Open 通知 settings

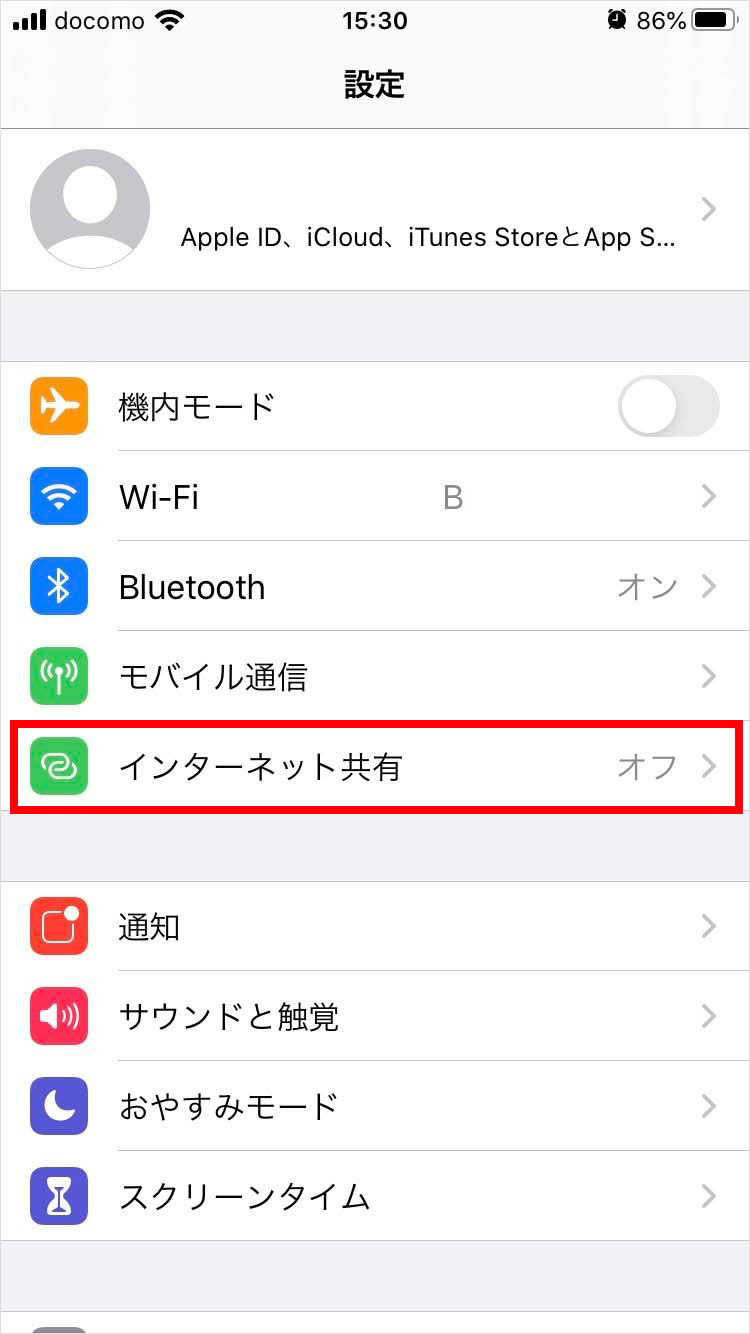(375, 926)
